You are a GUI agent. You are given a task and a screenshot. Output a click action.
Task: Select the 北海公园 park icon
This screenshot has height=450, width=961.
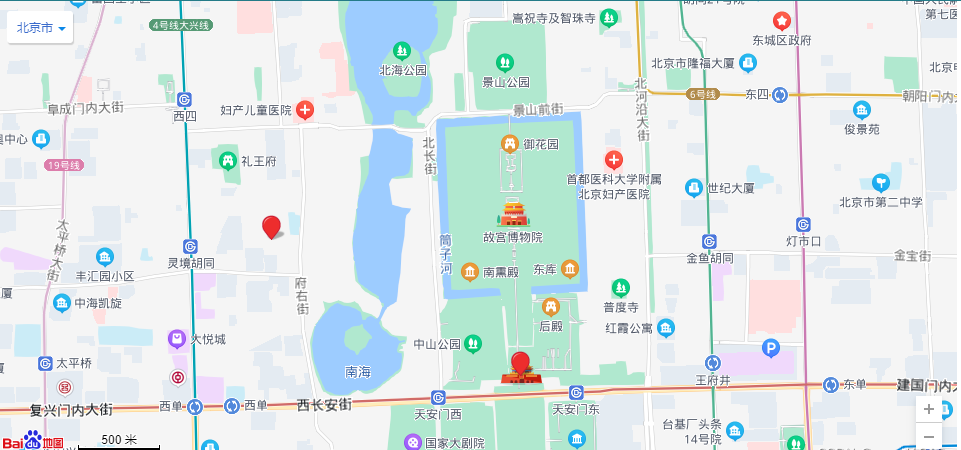401,50
